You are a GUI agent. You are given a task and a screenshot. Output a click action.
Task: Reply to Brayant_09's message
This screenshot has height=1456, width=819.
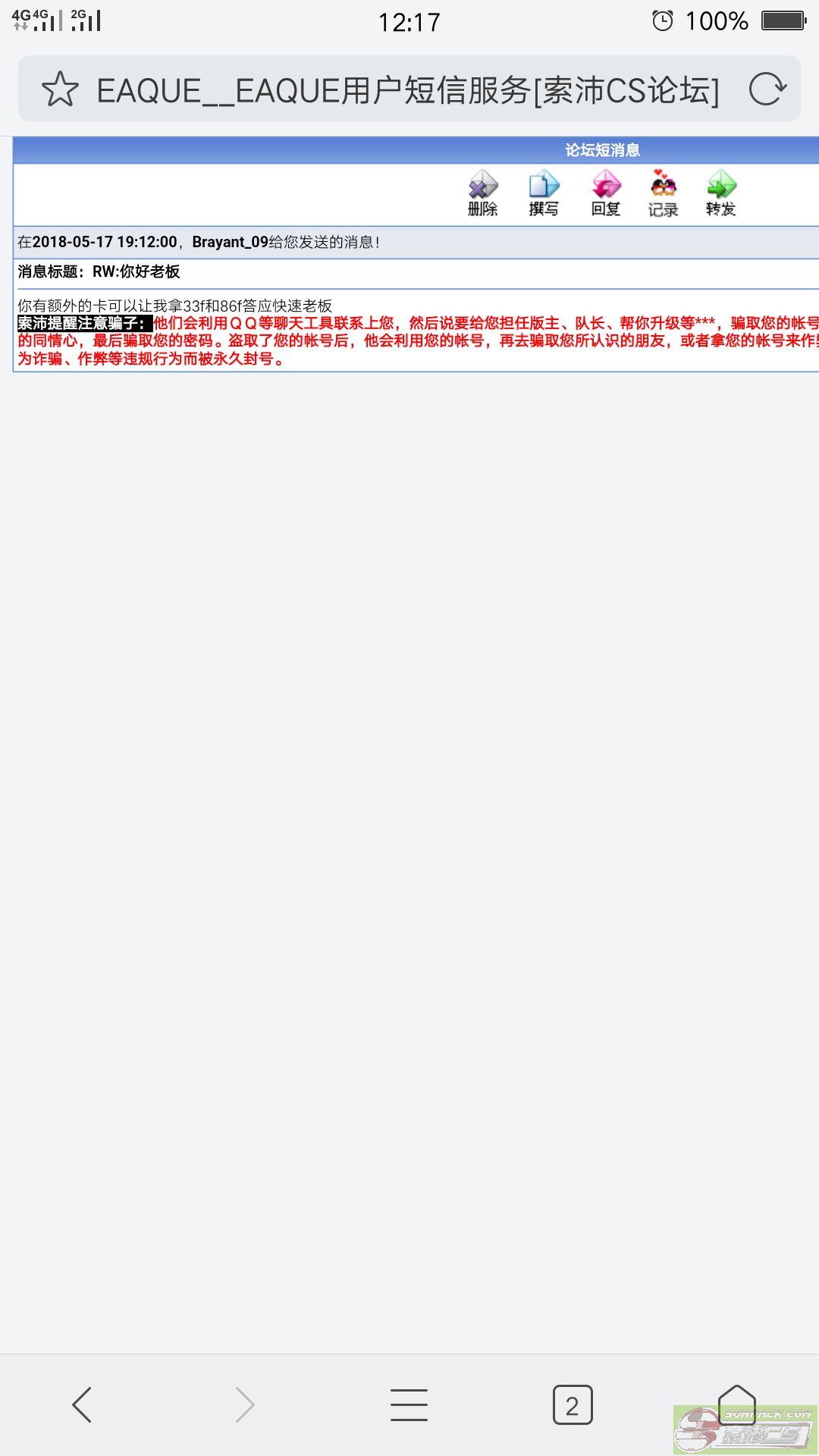tap(606, 193)
